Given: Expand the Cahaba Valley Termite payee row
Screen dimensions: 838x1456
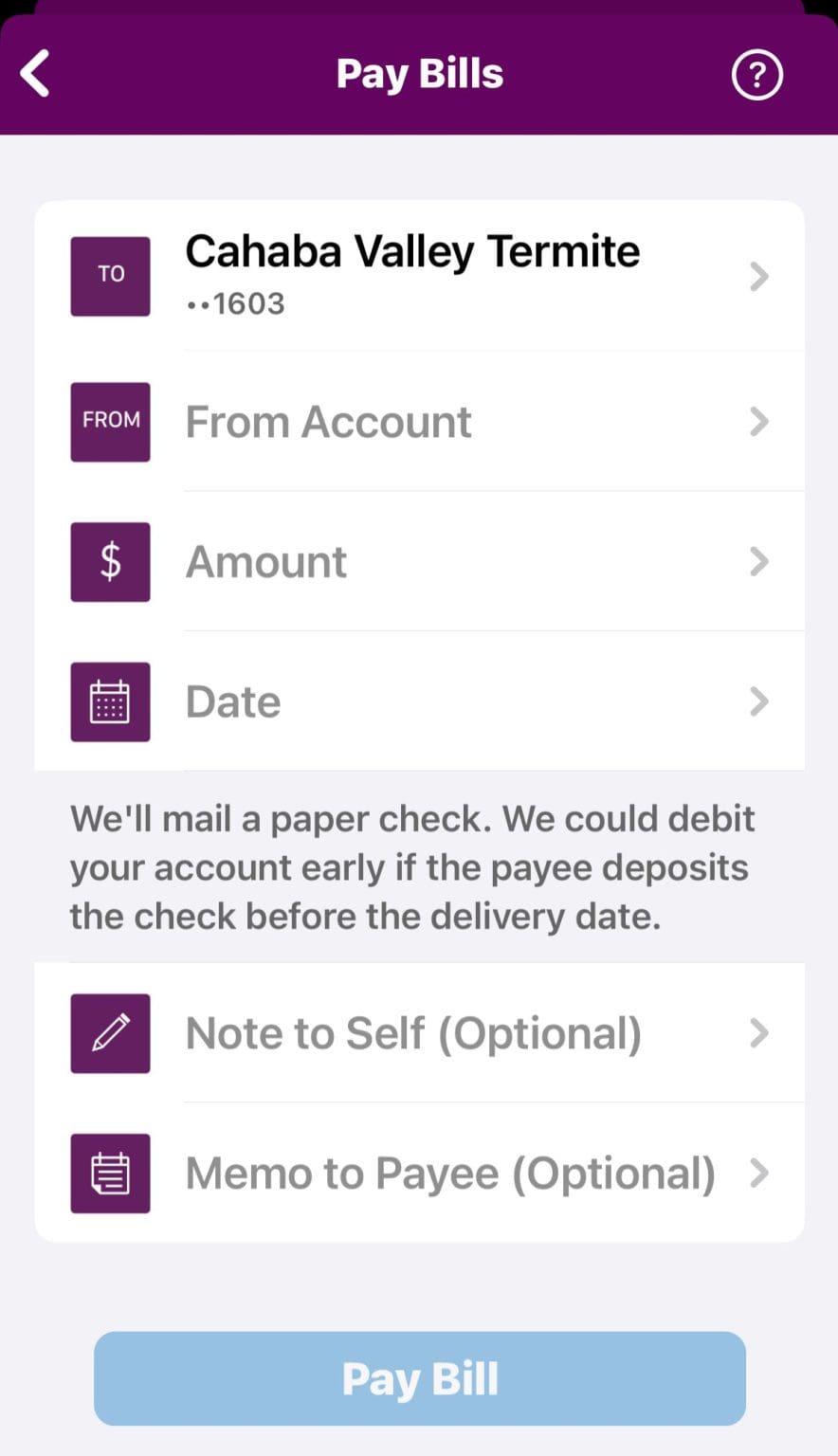Looking at the screenshot, I should click(x=759, y=276).
